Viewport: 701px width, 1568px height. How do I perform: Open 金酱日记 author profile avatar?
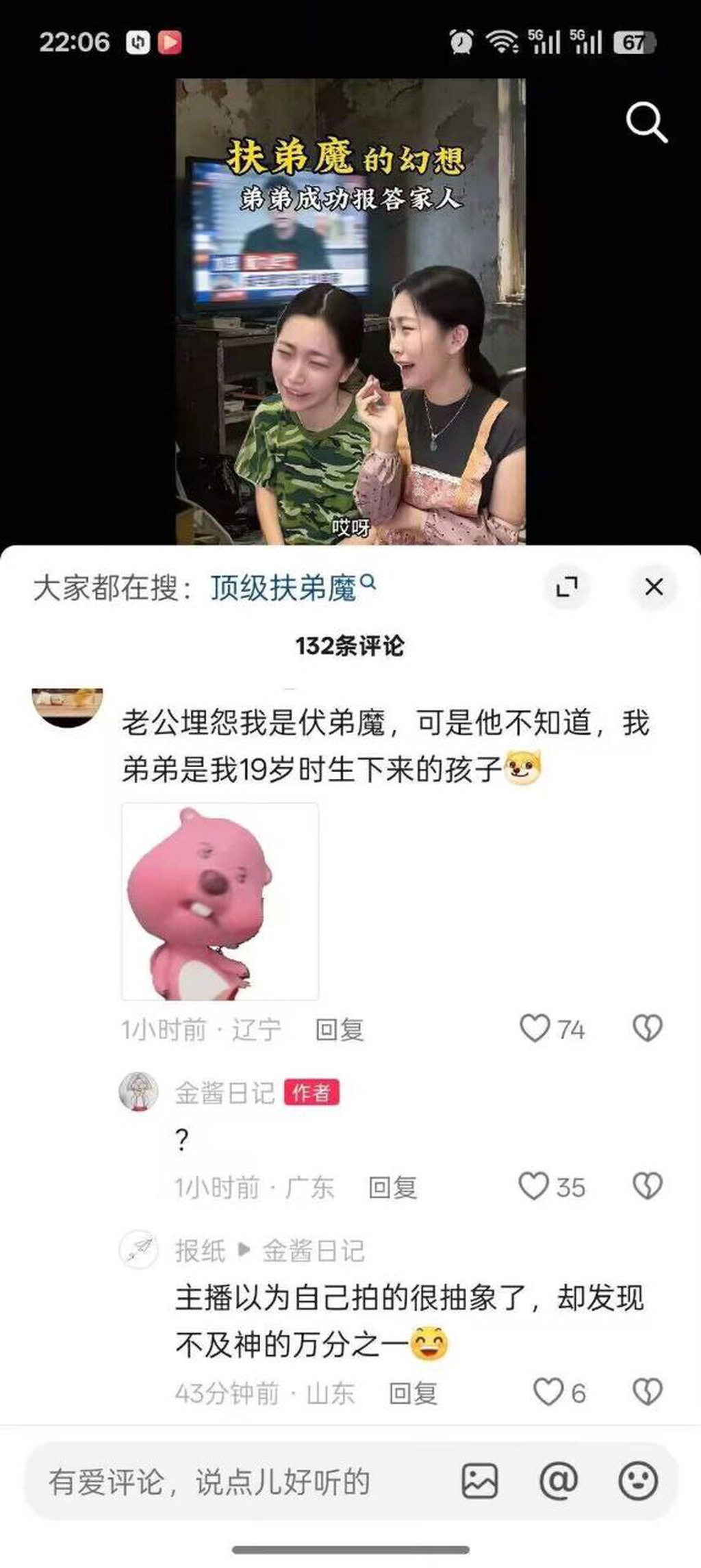tap(139, 1092)
